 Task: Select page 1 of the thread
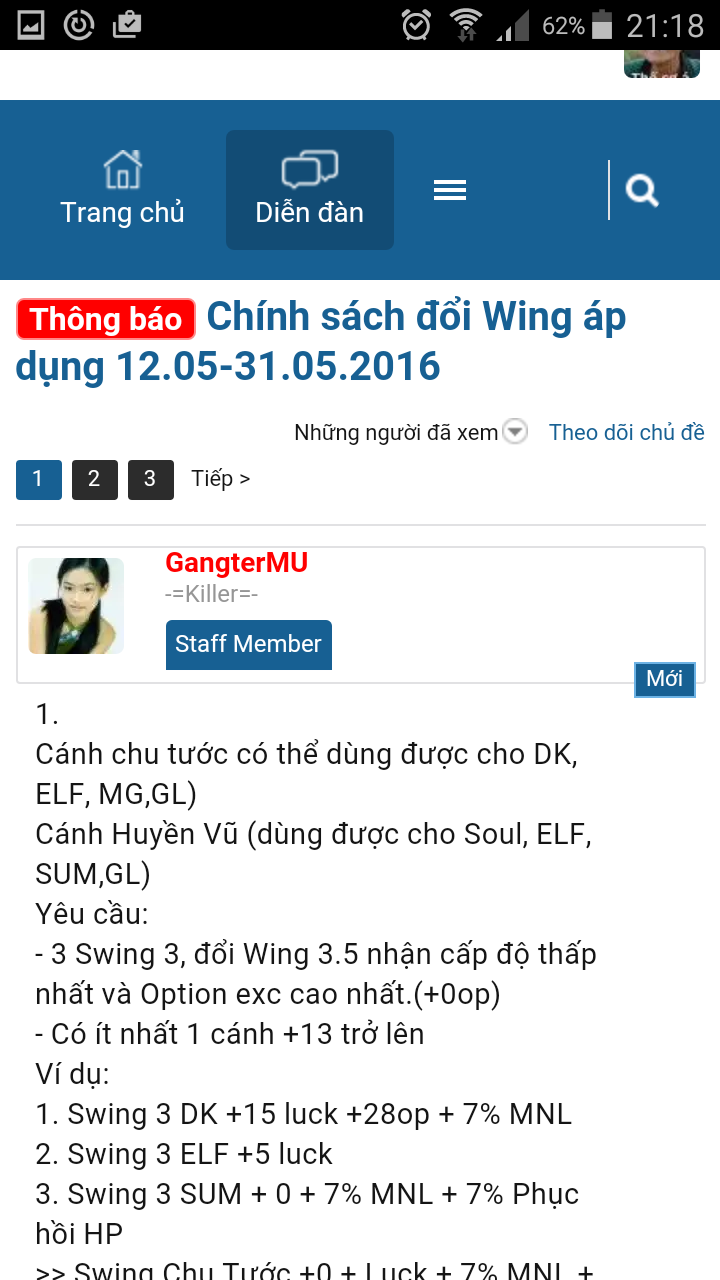pyautogui.click(x=38, y=479)
